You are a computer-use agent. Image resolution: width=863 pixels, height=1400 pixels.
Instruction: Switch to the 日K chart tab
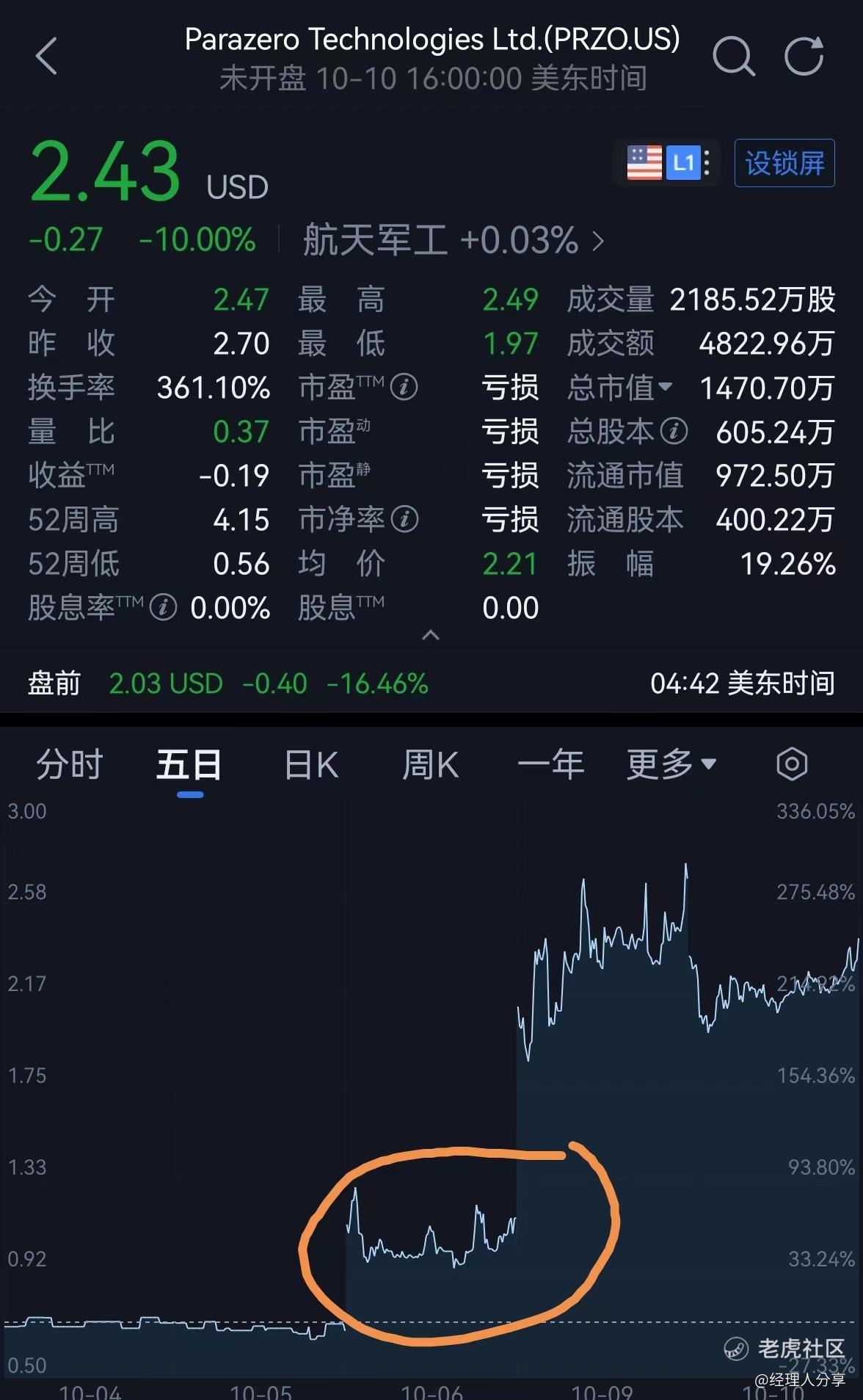tap(311, 765)
